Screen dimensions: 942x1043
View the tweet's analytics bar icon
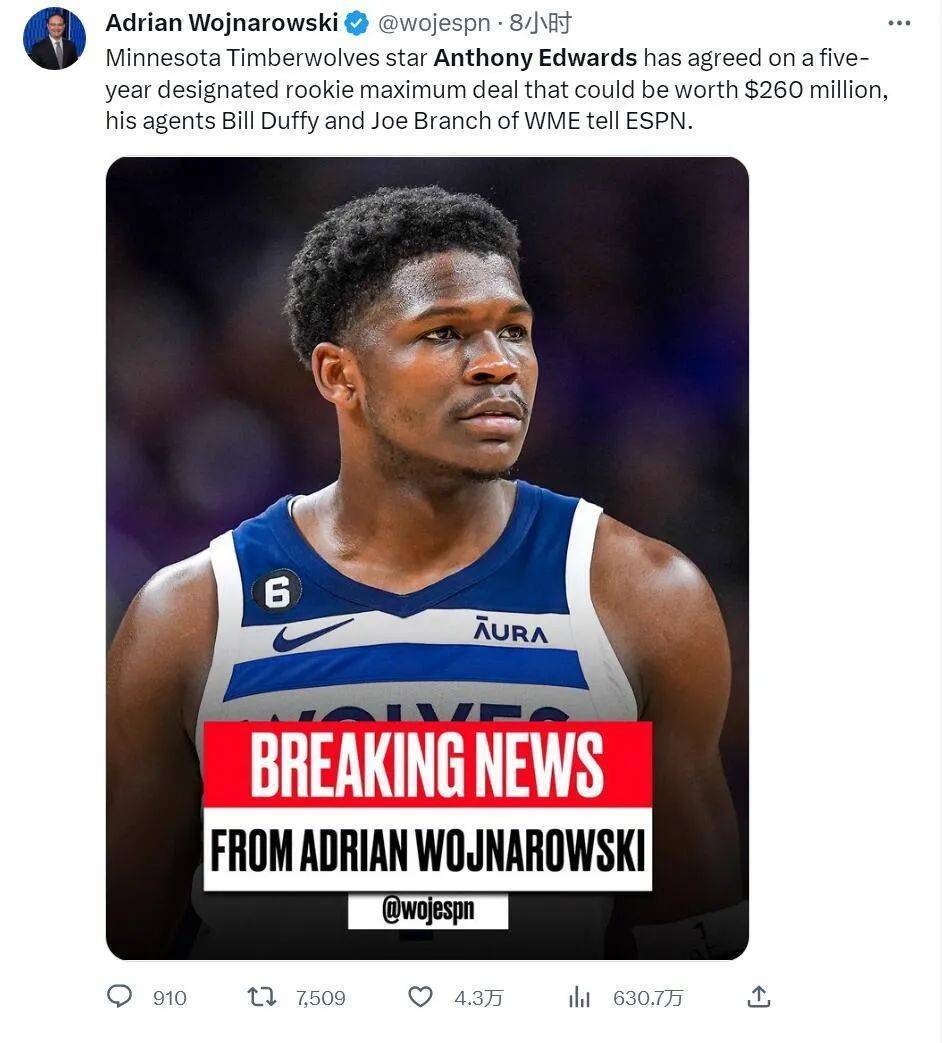click(x=579, y=996)
